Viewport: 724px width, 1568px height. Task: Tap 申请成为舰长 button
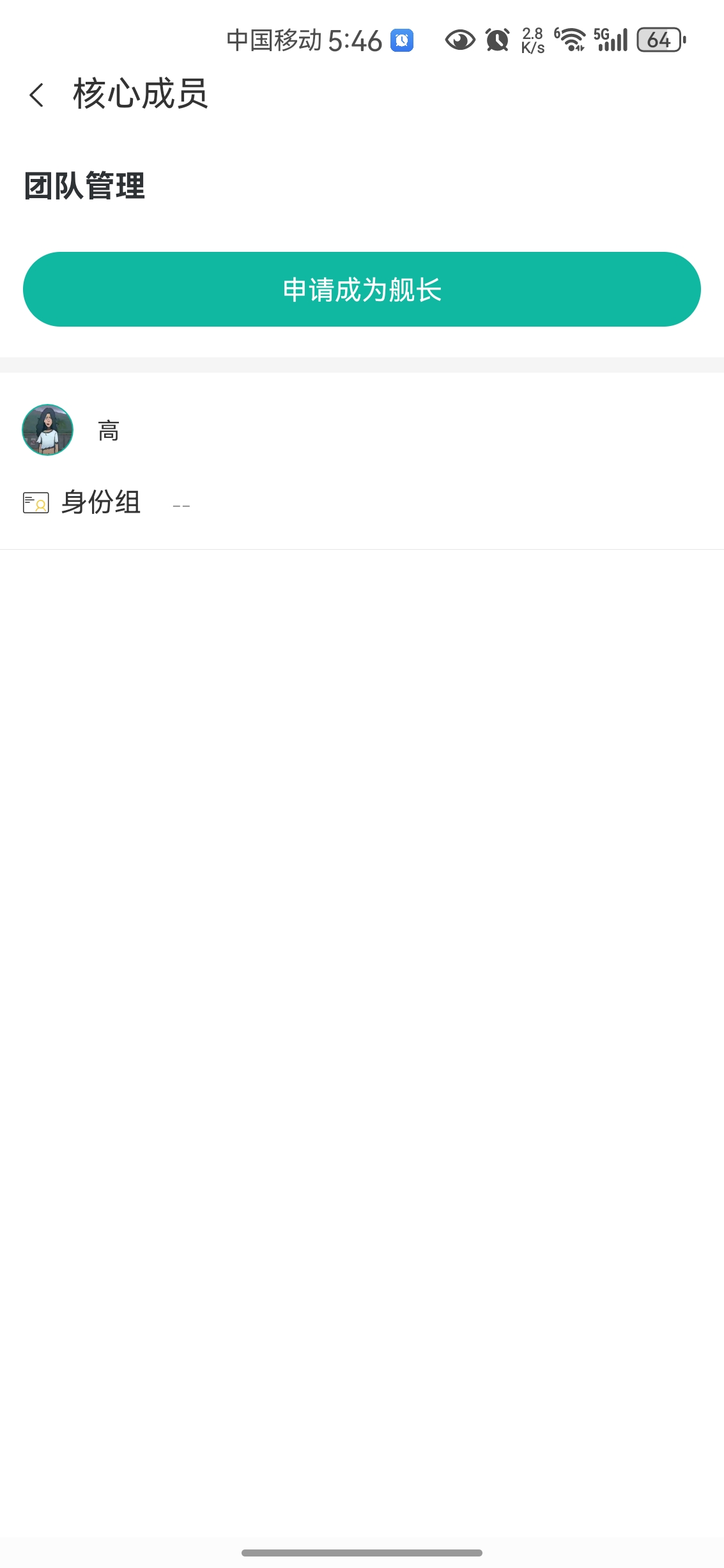[362, 290]
